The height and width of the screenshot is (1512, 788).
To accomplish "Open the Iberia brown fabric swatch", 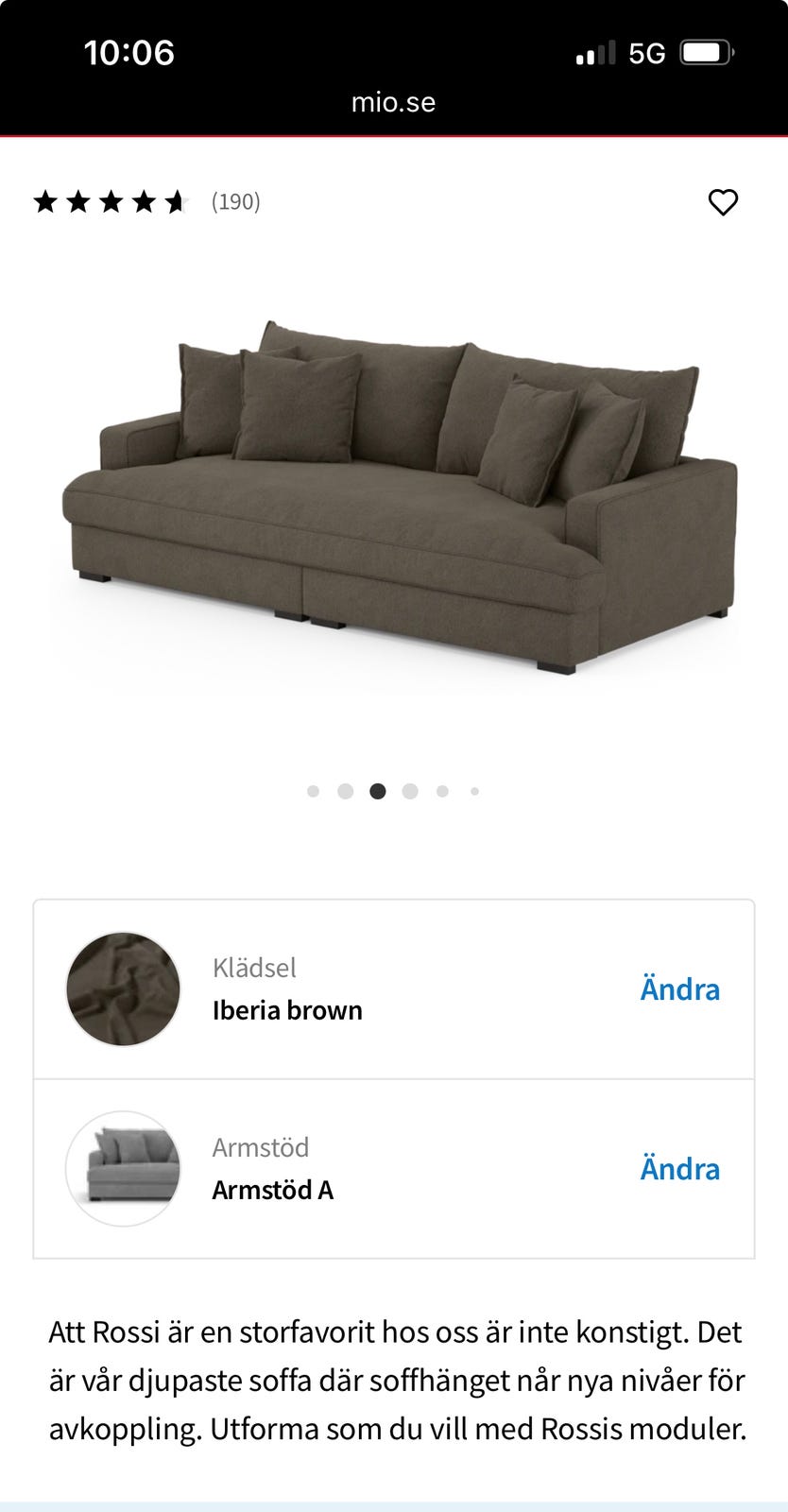I will pos(123,989).
